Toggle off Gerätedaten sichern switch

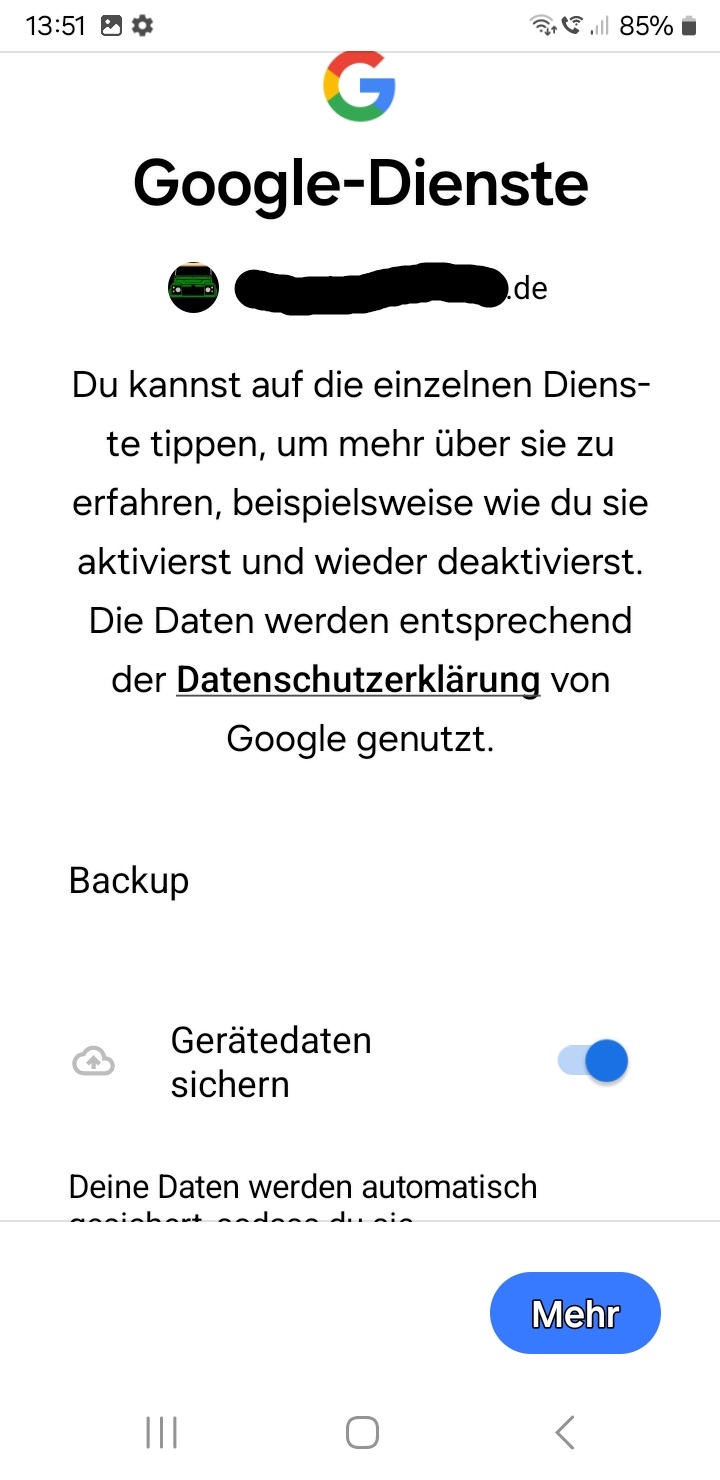(x=593, y=1061)
